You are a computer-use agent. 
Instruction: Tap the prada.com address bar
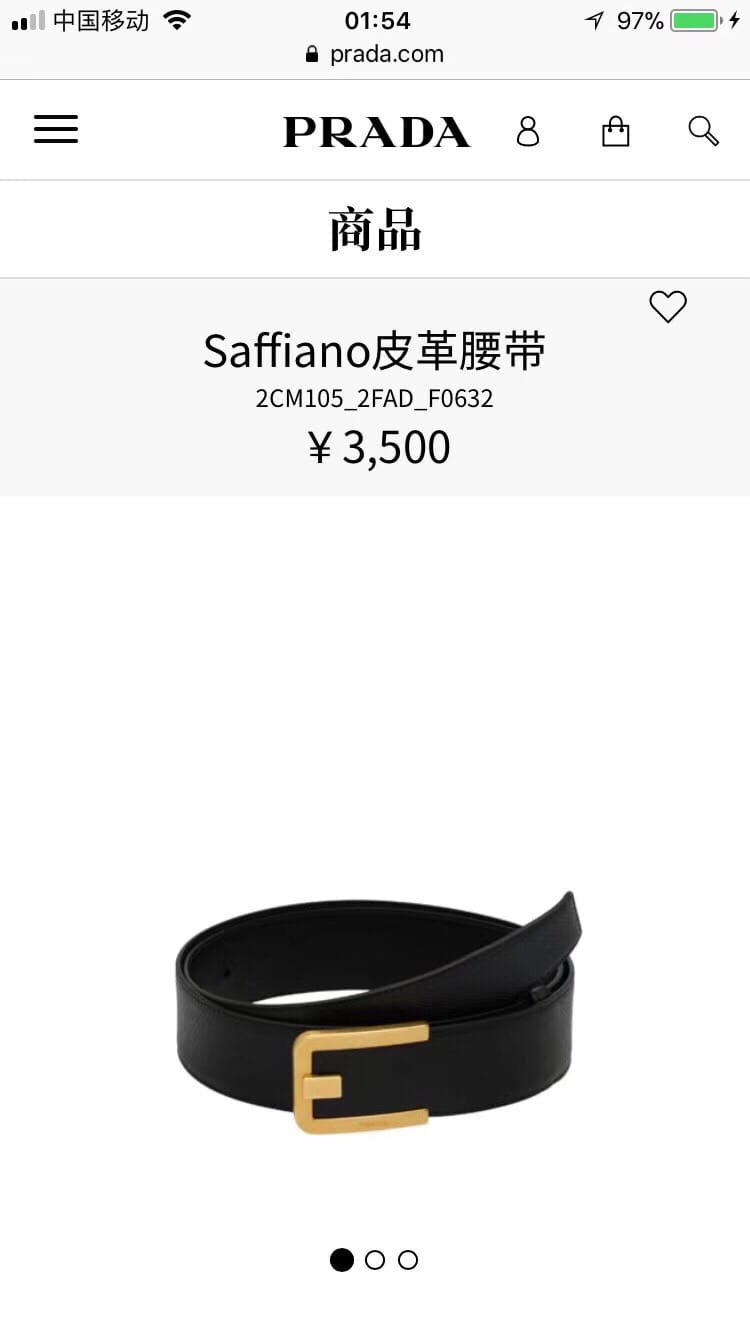click(x=375, y=54)
